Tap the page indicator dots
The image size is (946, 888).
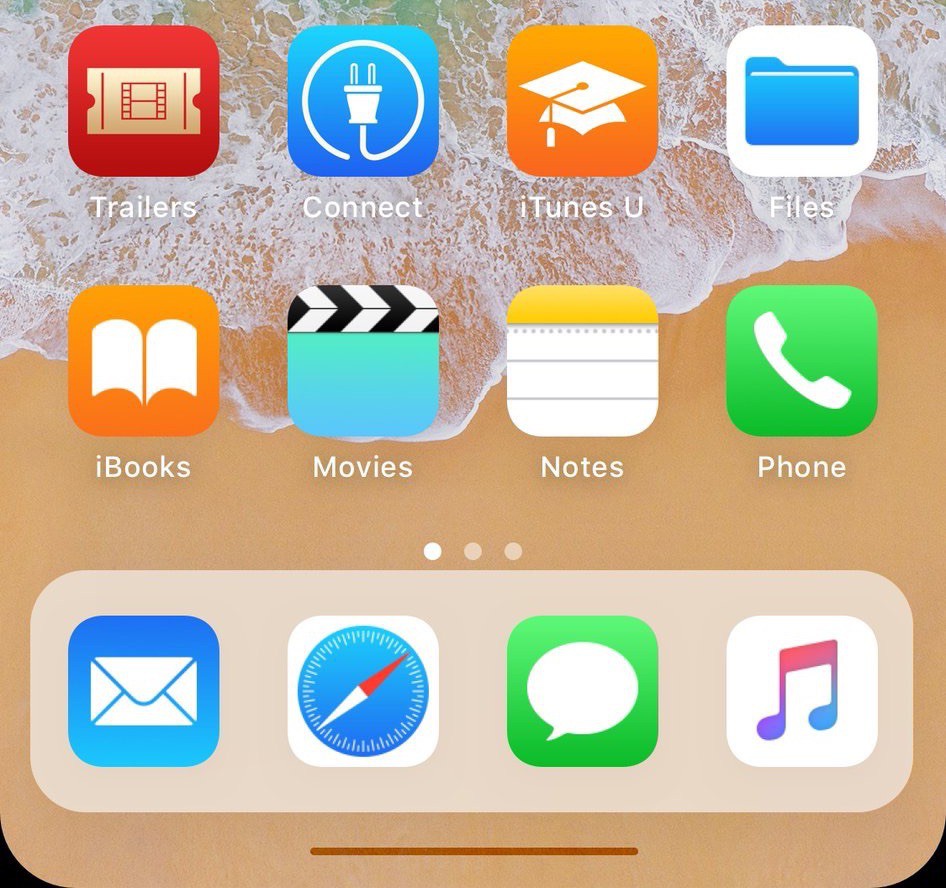(x=473, y=551)
